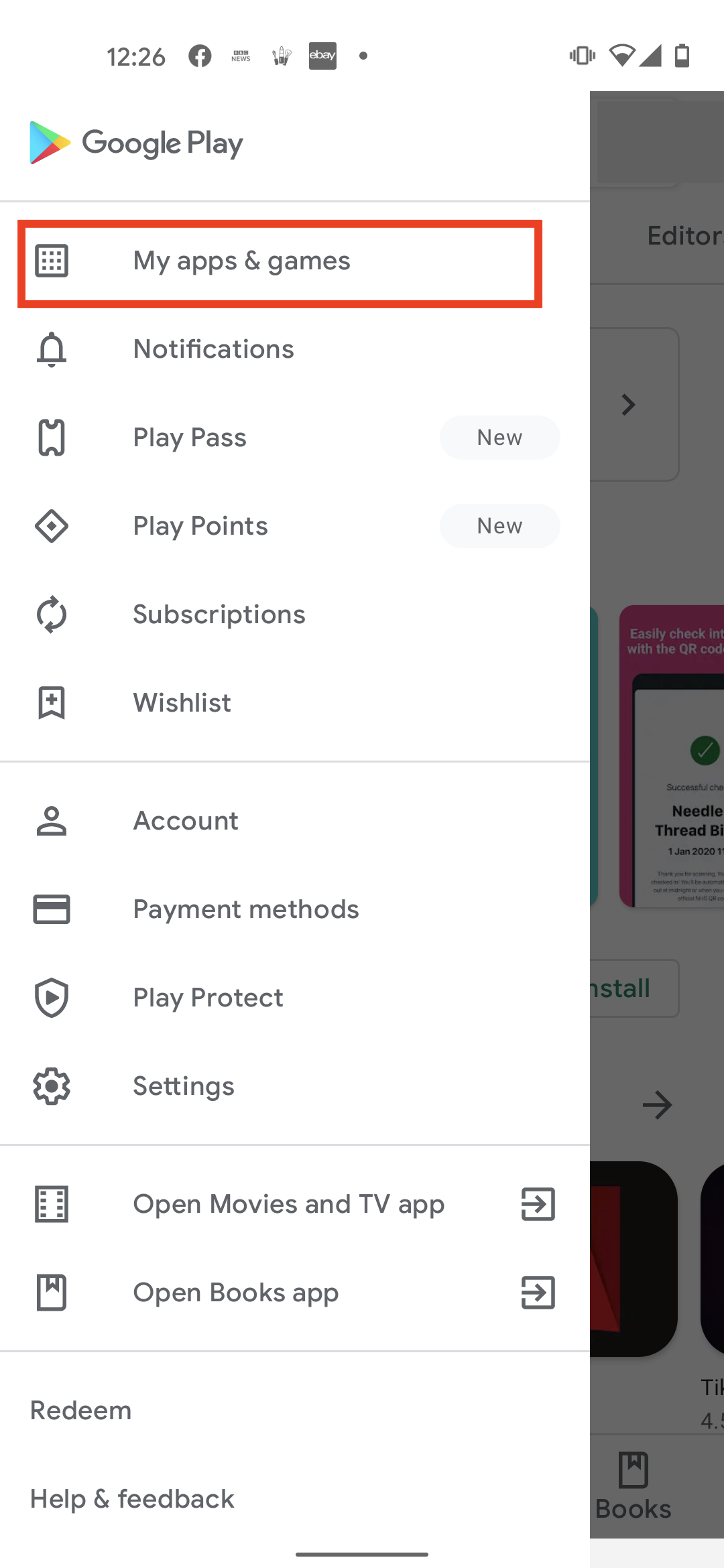Go to Play Pass
The height and width of the screenshot is (1568, 724).
190,438
